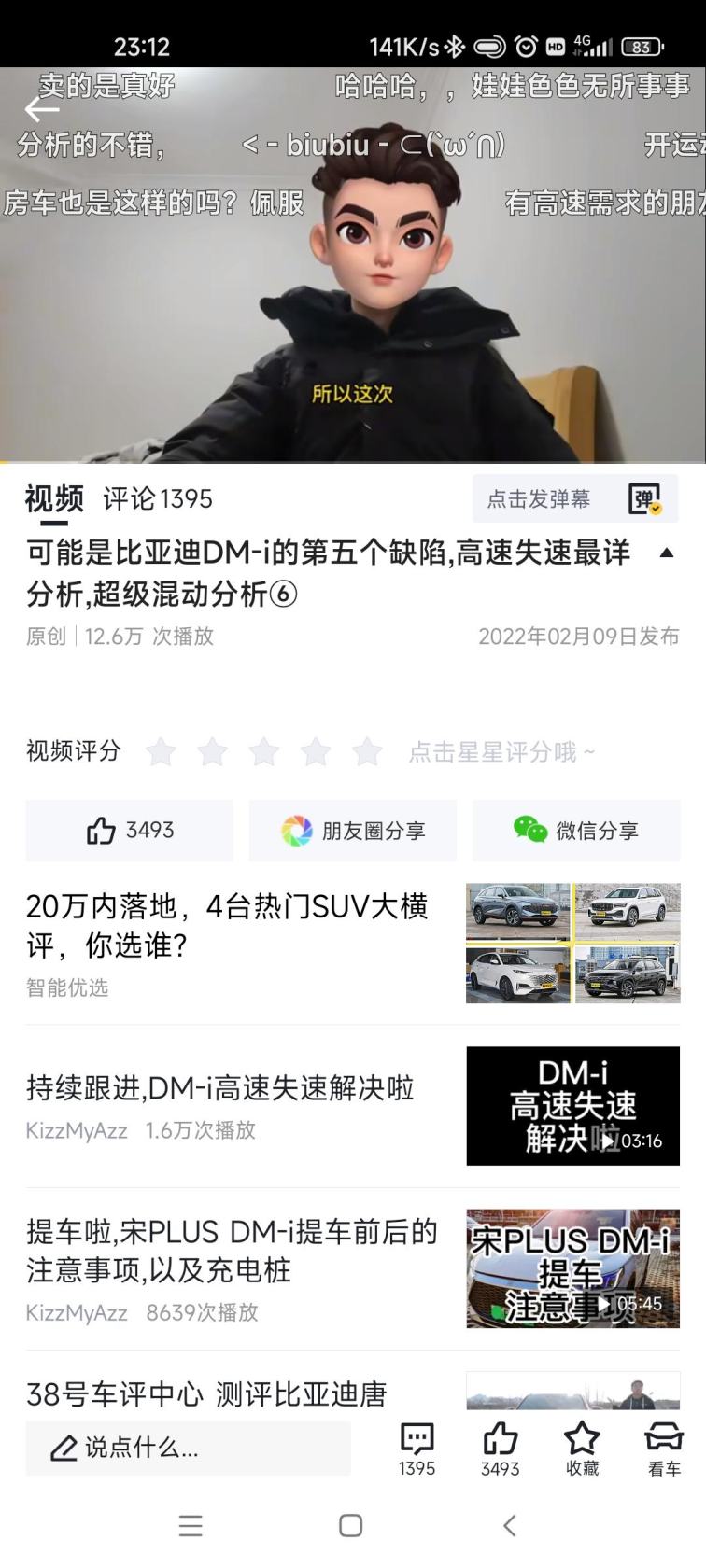Like the video with the 3493 button
706x1568 pixels.
[130, 830]
